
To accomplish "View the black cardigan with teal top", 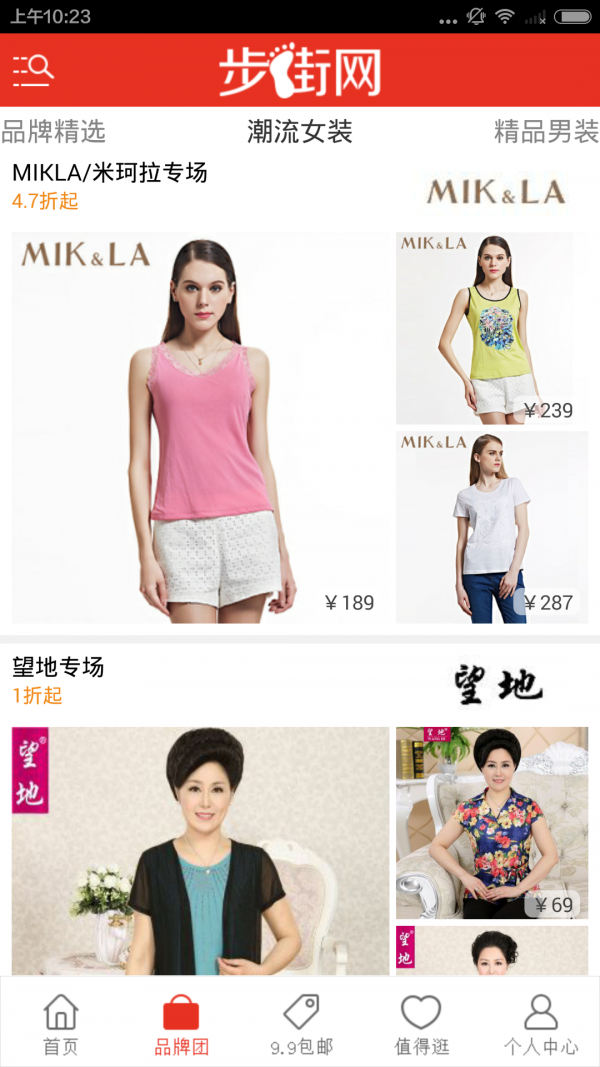I will point(200,850).
